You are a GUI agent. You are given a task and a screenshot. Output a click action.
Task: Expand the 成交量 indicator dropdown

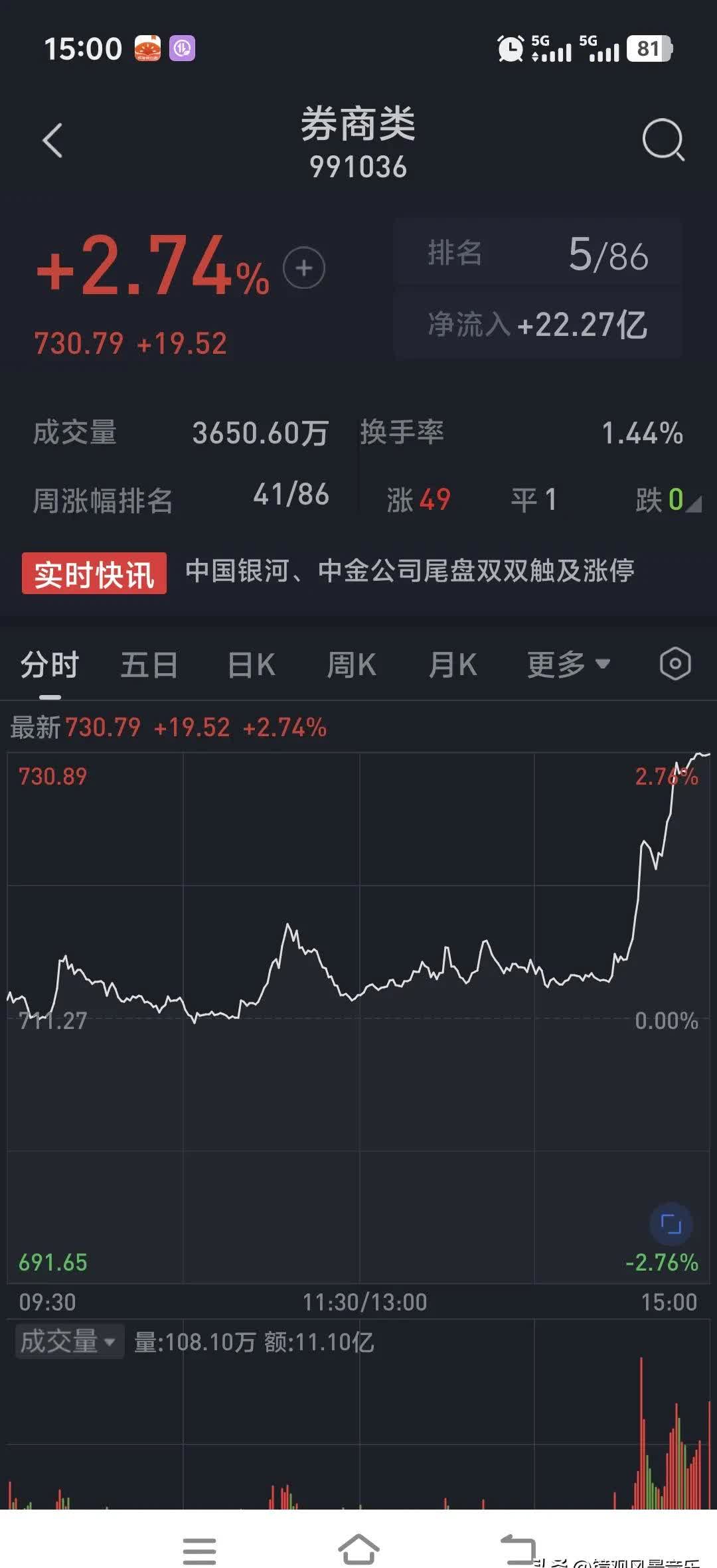[x=69, y=1342]
